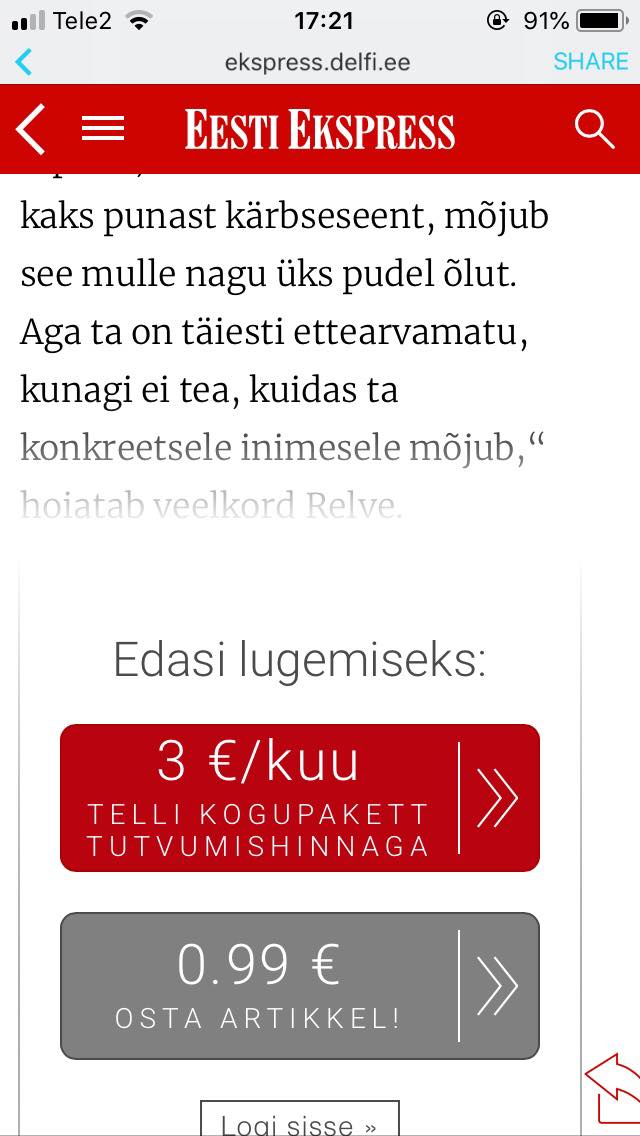This screenshot has height=1136, width=640.
Task: Buy the article for 0.99 €
Action: pos(300,986)
